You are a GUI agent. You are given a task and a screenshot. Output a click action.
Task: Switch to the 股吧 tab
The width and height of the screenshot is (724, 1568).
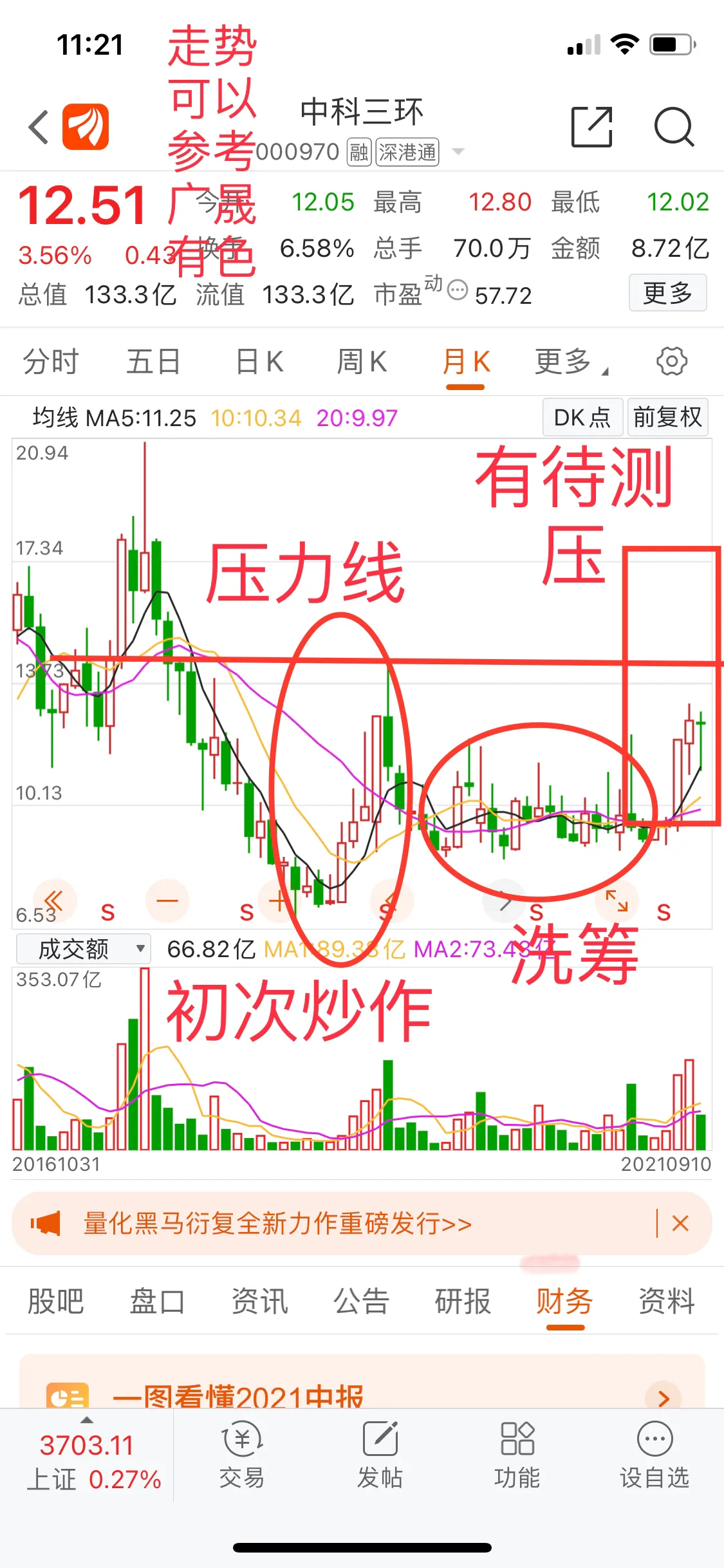[55, 1302]
